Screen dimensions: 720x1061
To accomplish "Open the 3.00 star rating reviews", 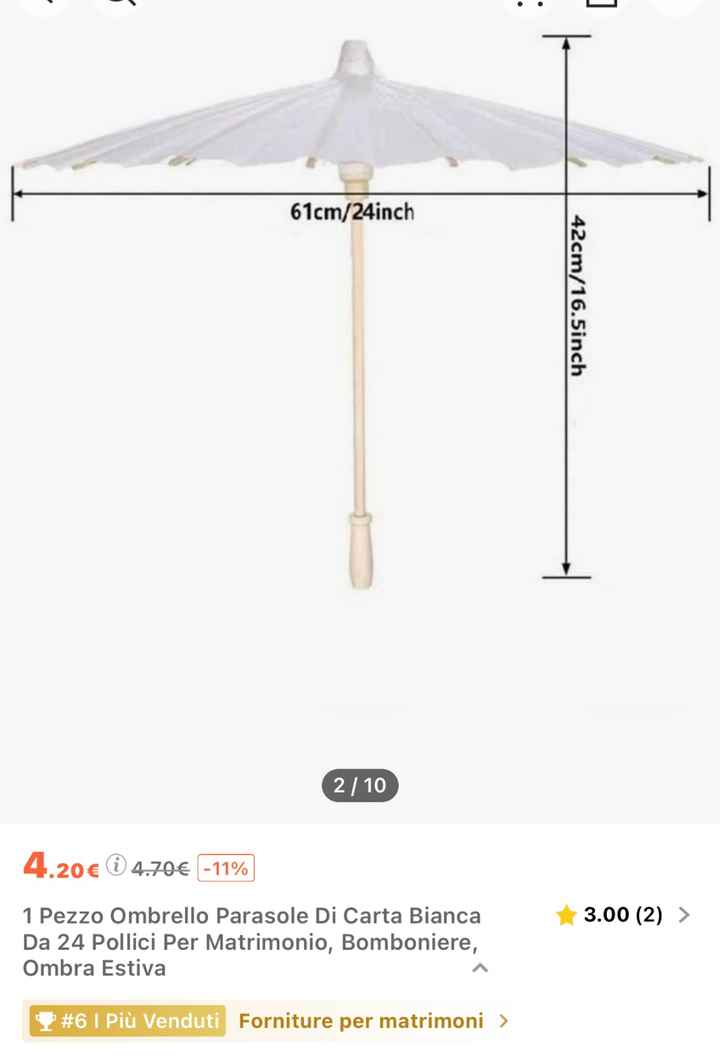I will [x=622, y=914].
